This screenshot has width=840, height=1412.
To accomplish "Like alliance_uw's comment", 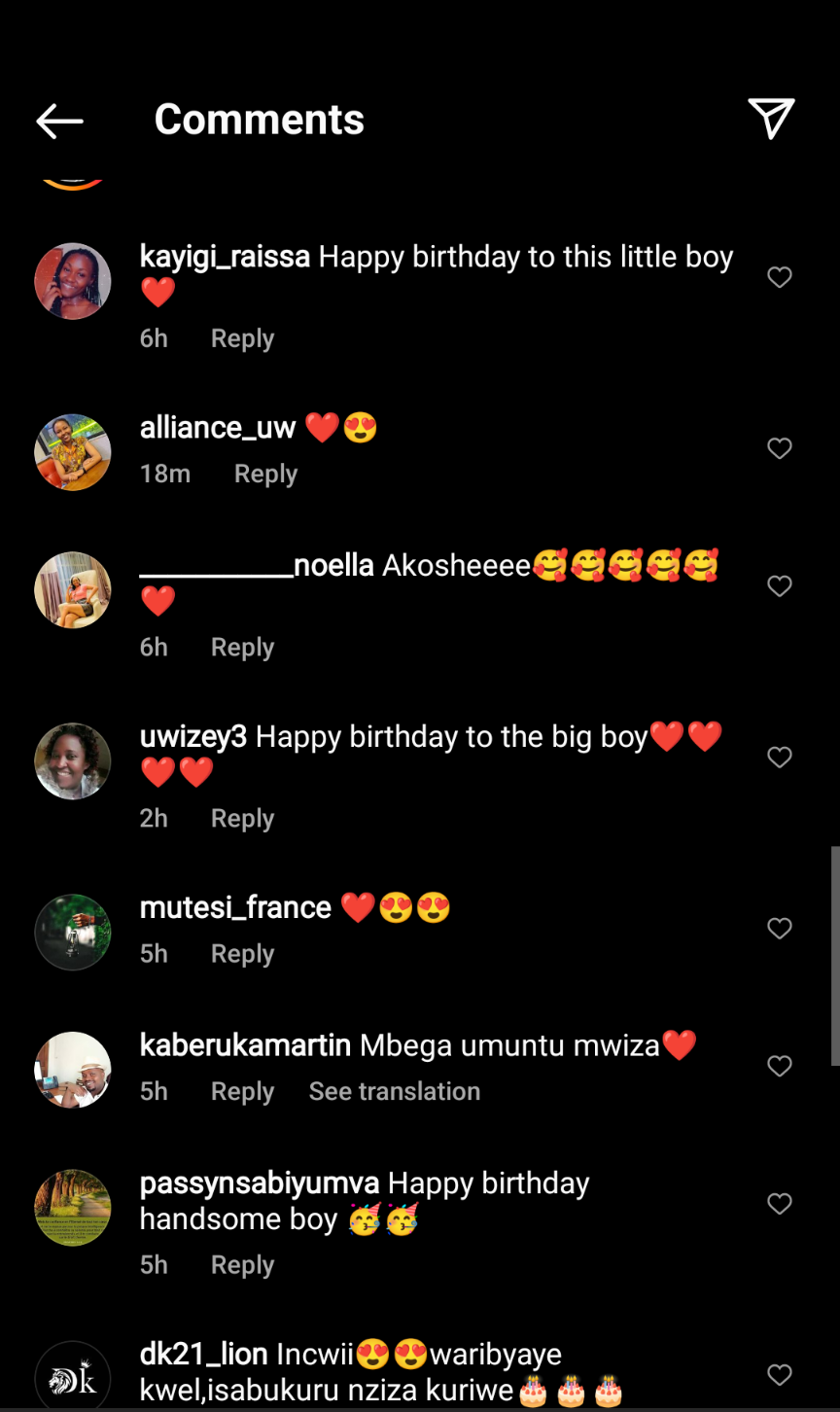I will point(780,448).
